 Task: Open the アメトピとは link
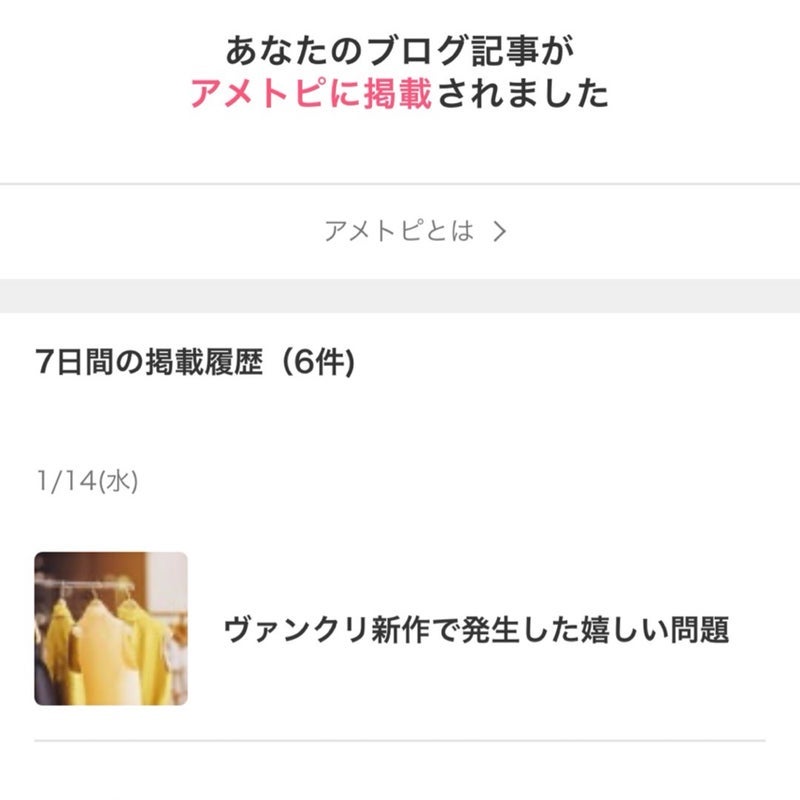point(414,232)
